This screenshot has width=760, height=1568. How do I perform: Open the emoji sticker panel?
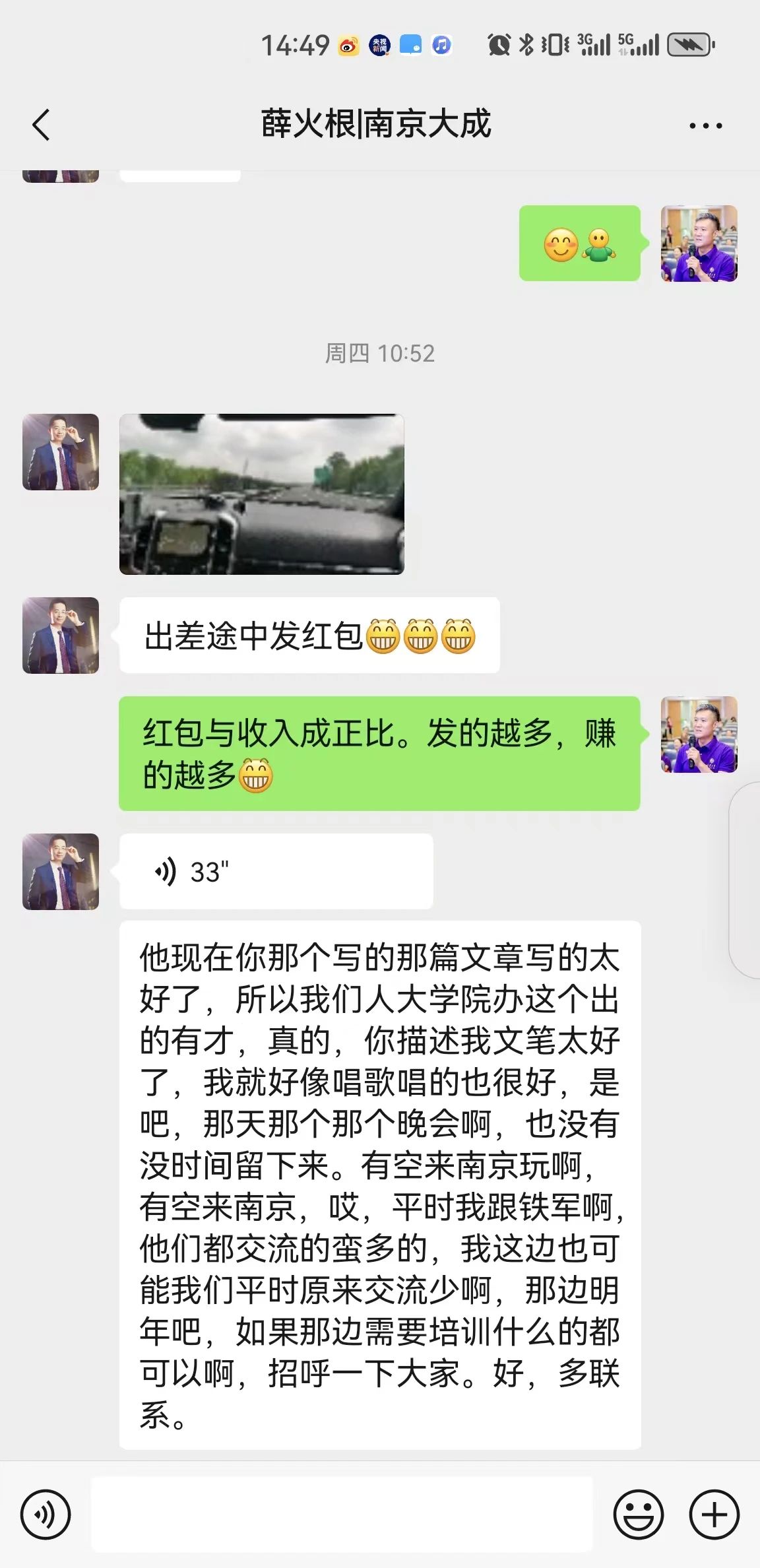point(638,1514)
